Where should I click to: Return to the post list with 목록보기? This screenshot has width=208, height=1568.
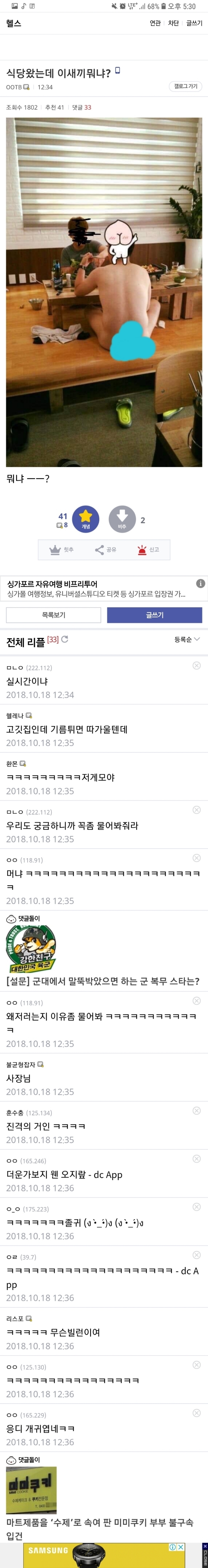click(x=53, y=615)
